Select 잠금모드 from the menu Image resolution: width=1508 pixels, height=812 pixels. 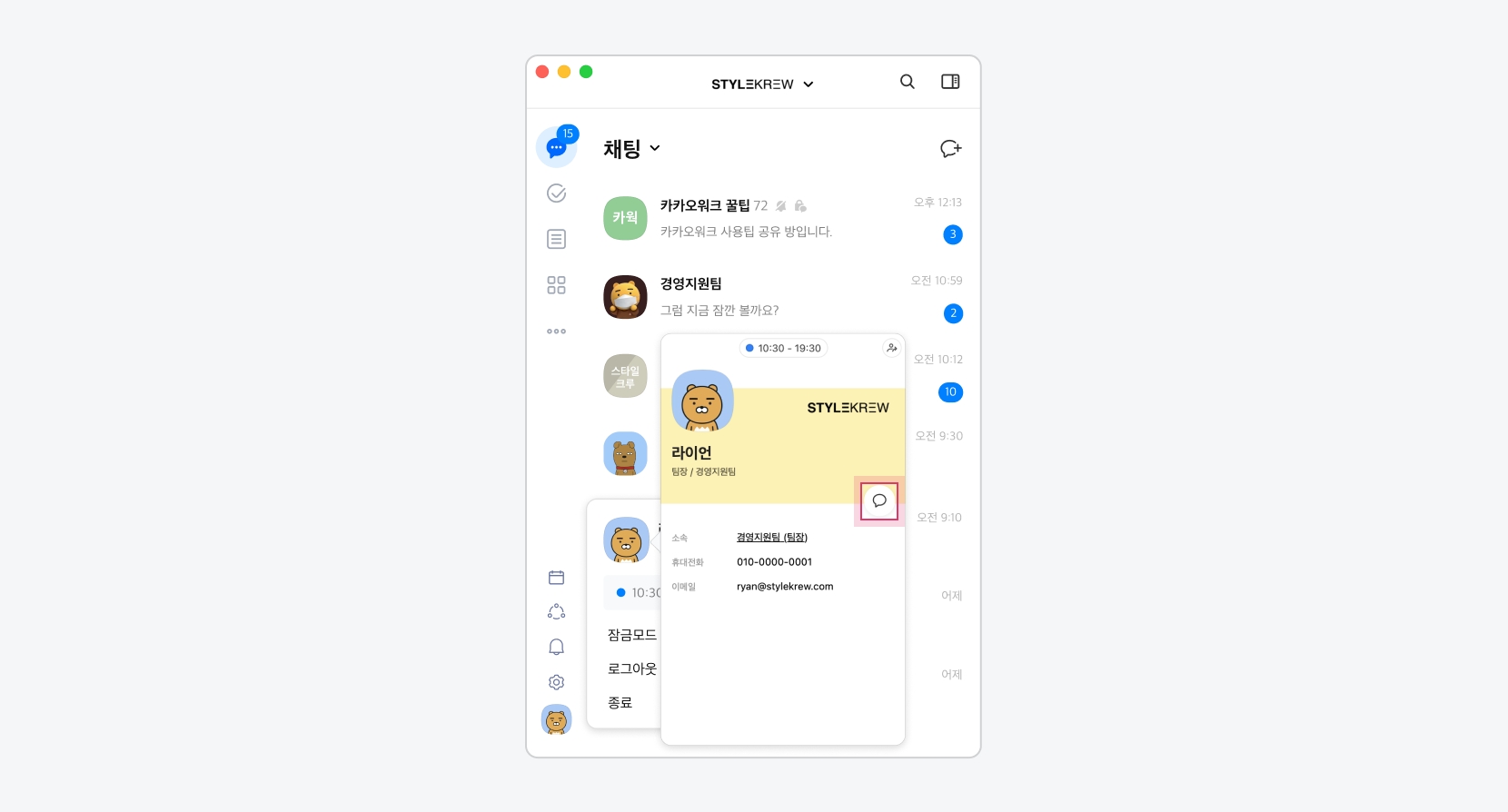(631, 635)
